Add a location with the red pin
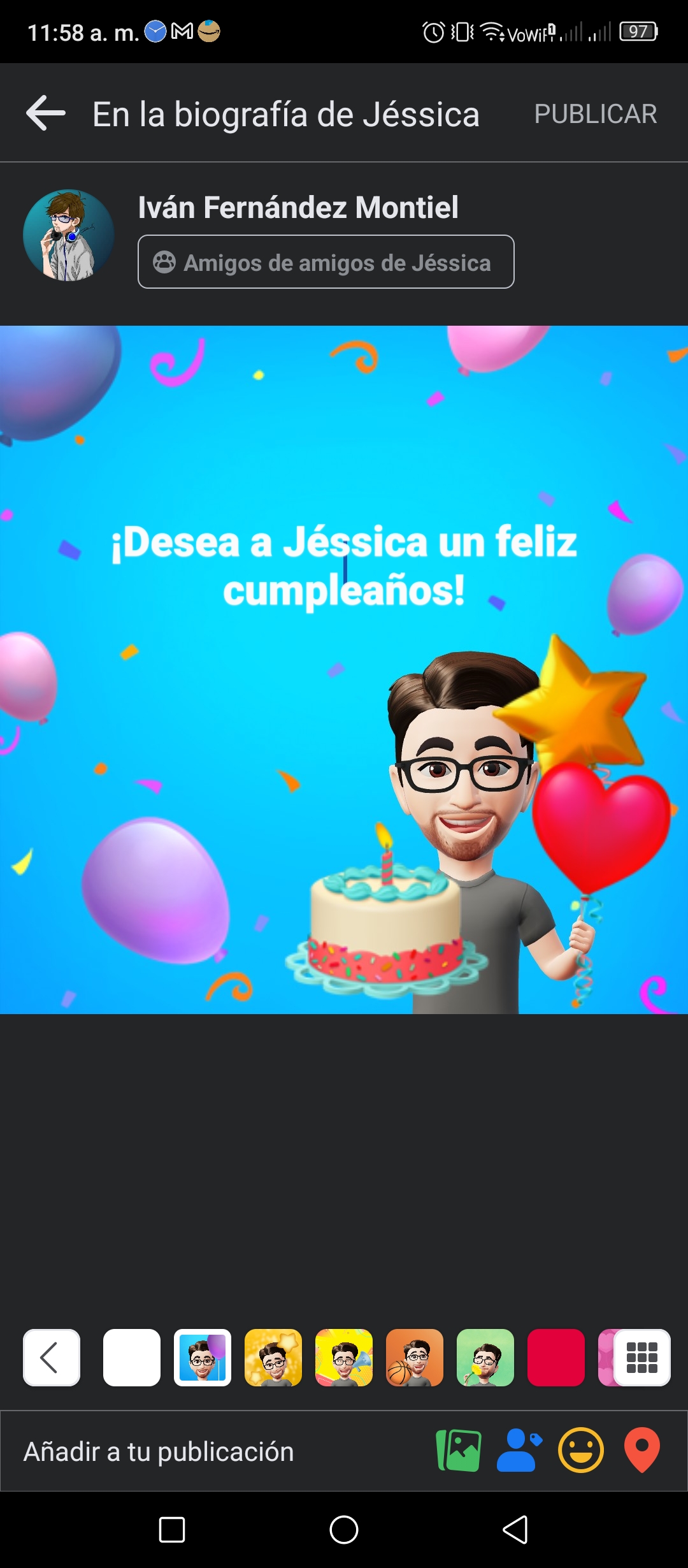 pos(642,1451)
